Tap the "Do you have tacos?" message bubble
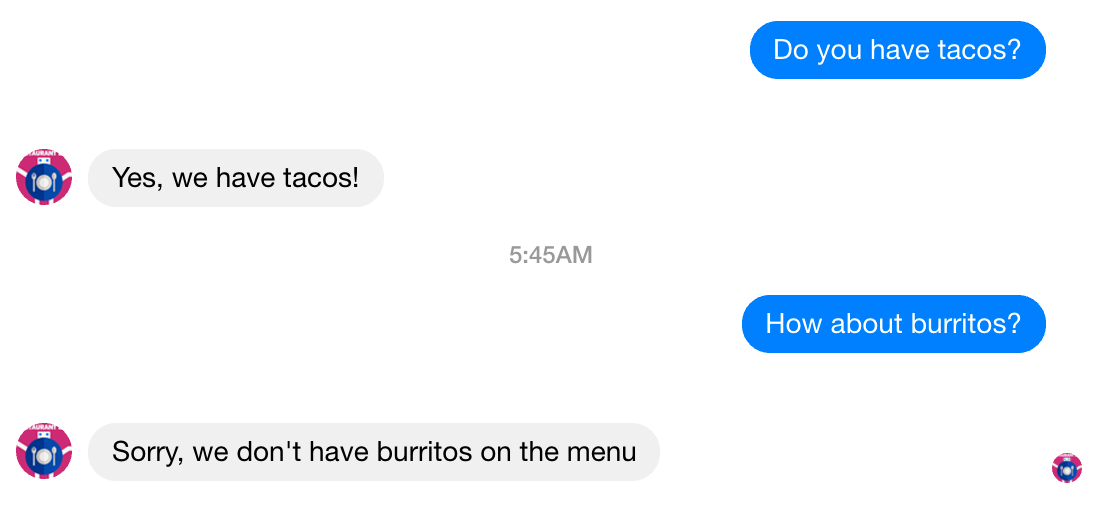Image resolution: width=1097 pixels, height=506 pixels. pyautogui.click(x=897, y=50)
